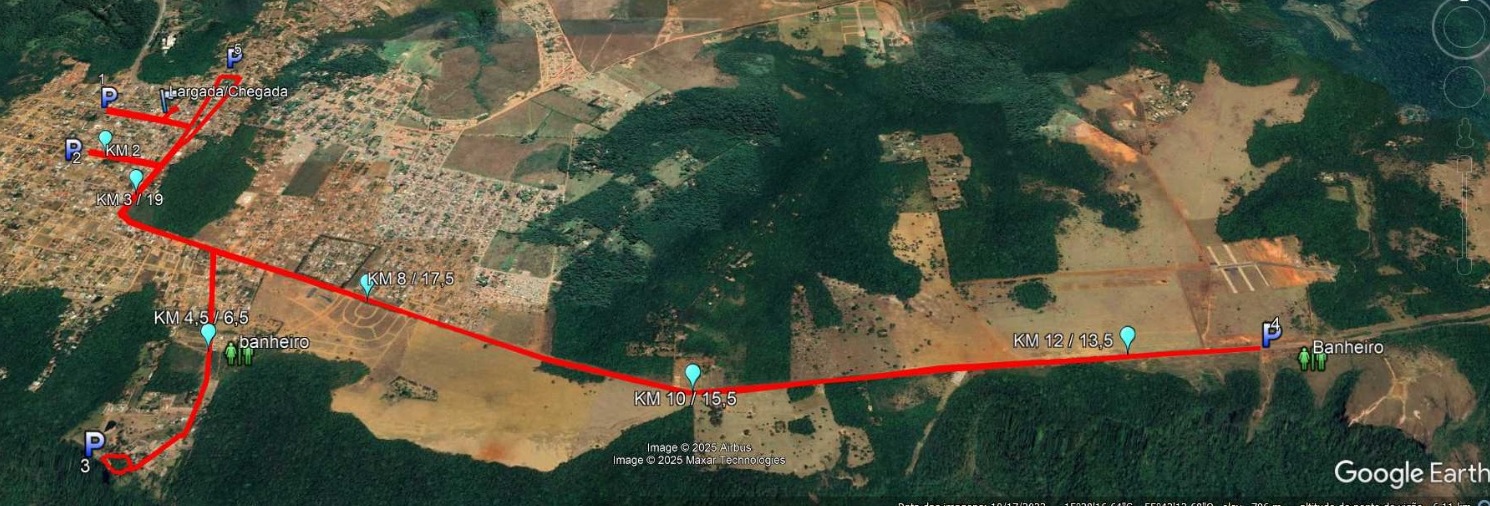
Task: Click parking placemark number 1
Action: click(x=109, y=97)
